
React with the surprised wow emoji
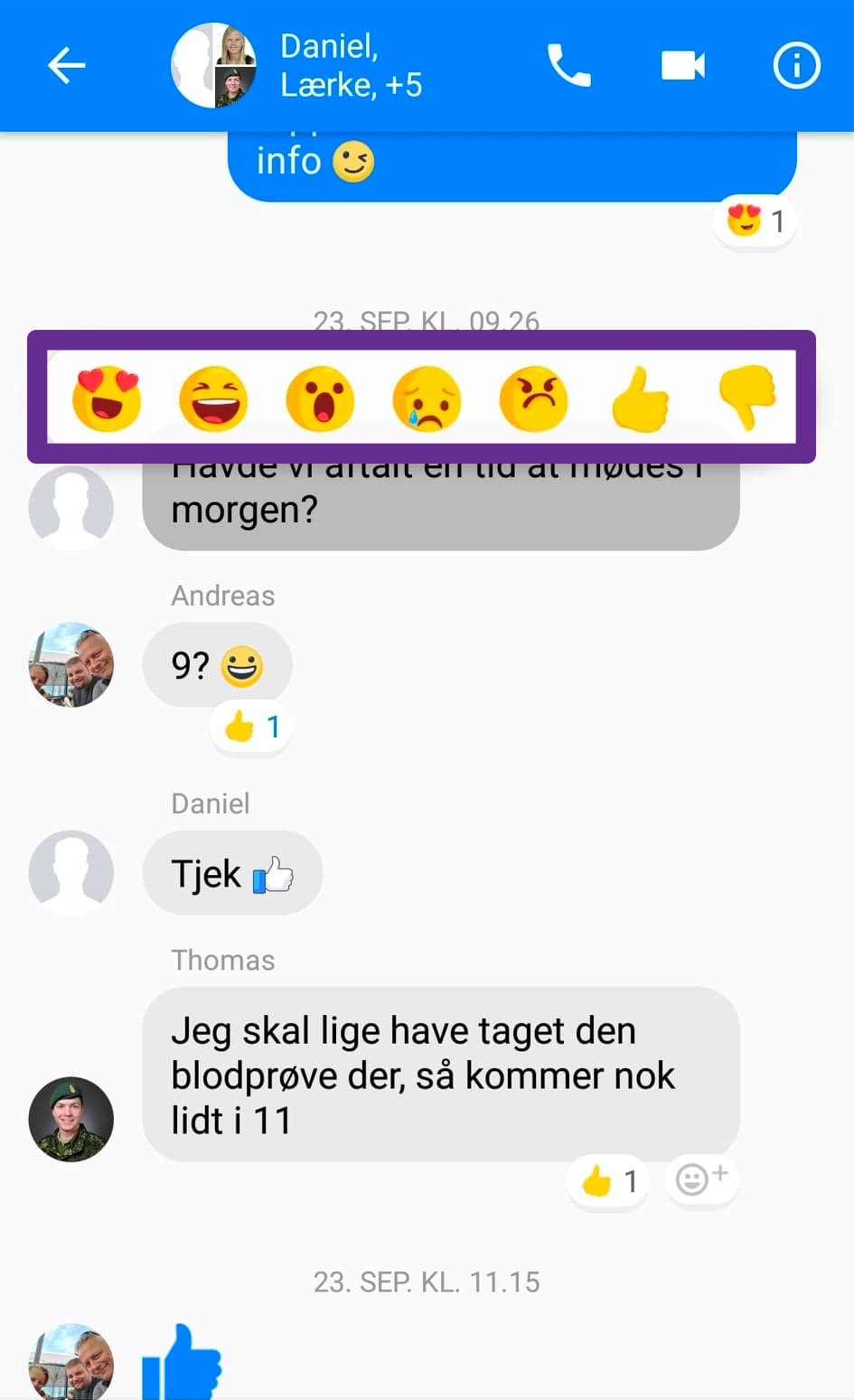click(320, 399)
